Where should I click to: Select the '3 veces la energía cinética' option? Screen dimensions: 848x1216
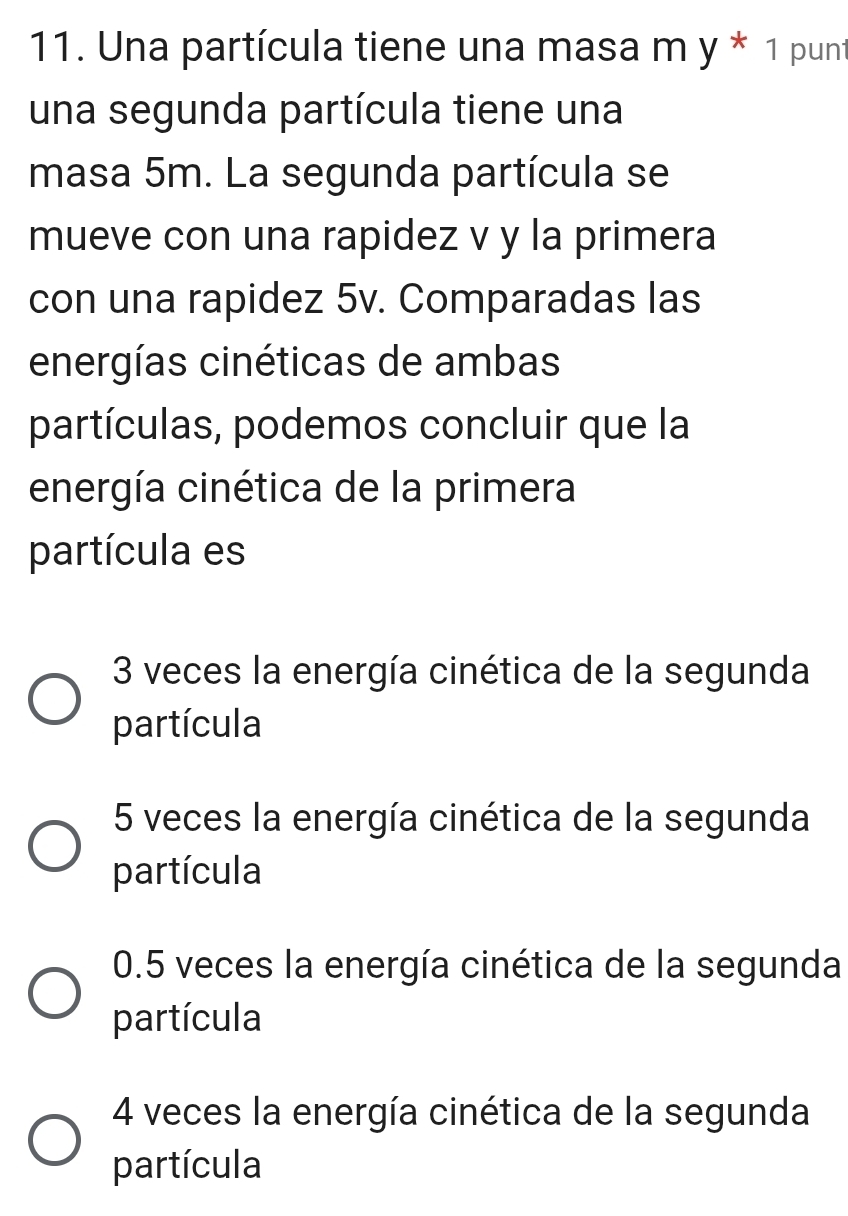tap(54, 699)
